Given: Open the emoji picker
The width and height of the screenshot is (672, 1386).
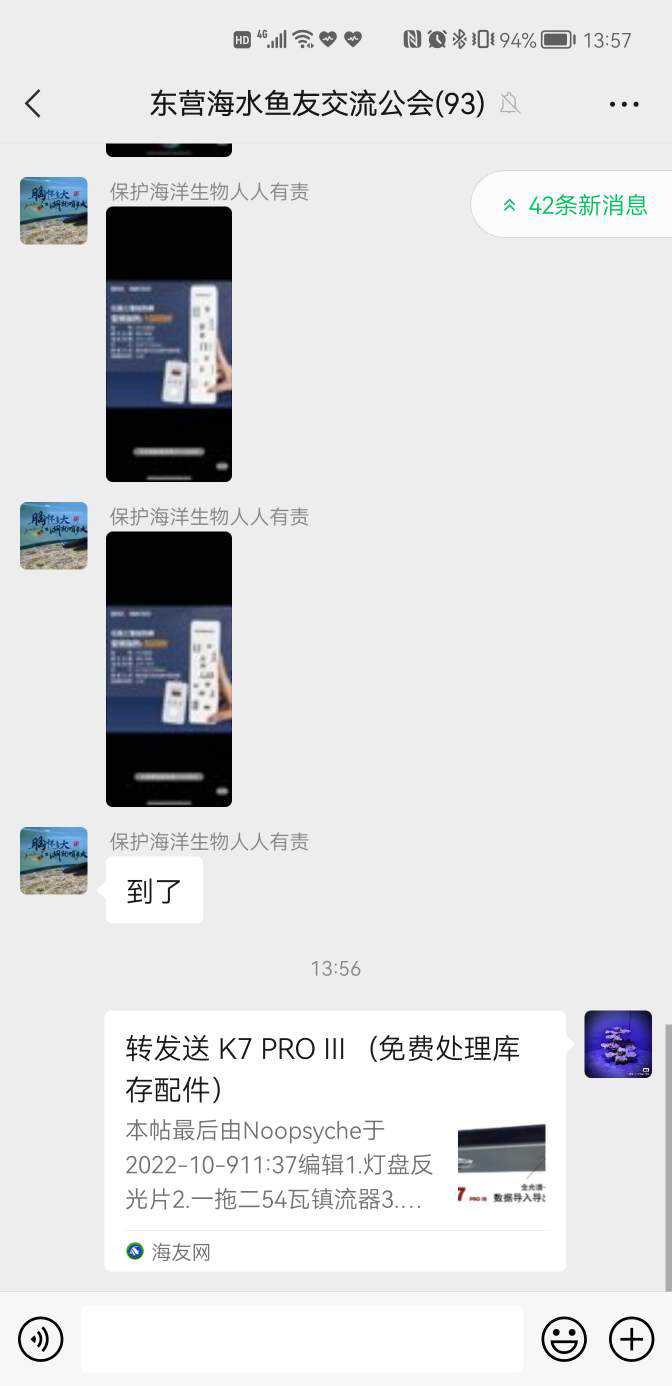Looking at the screenshot, I should click(564, 1339).
